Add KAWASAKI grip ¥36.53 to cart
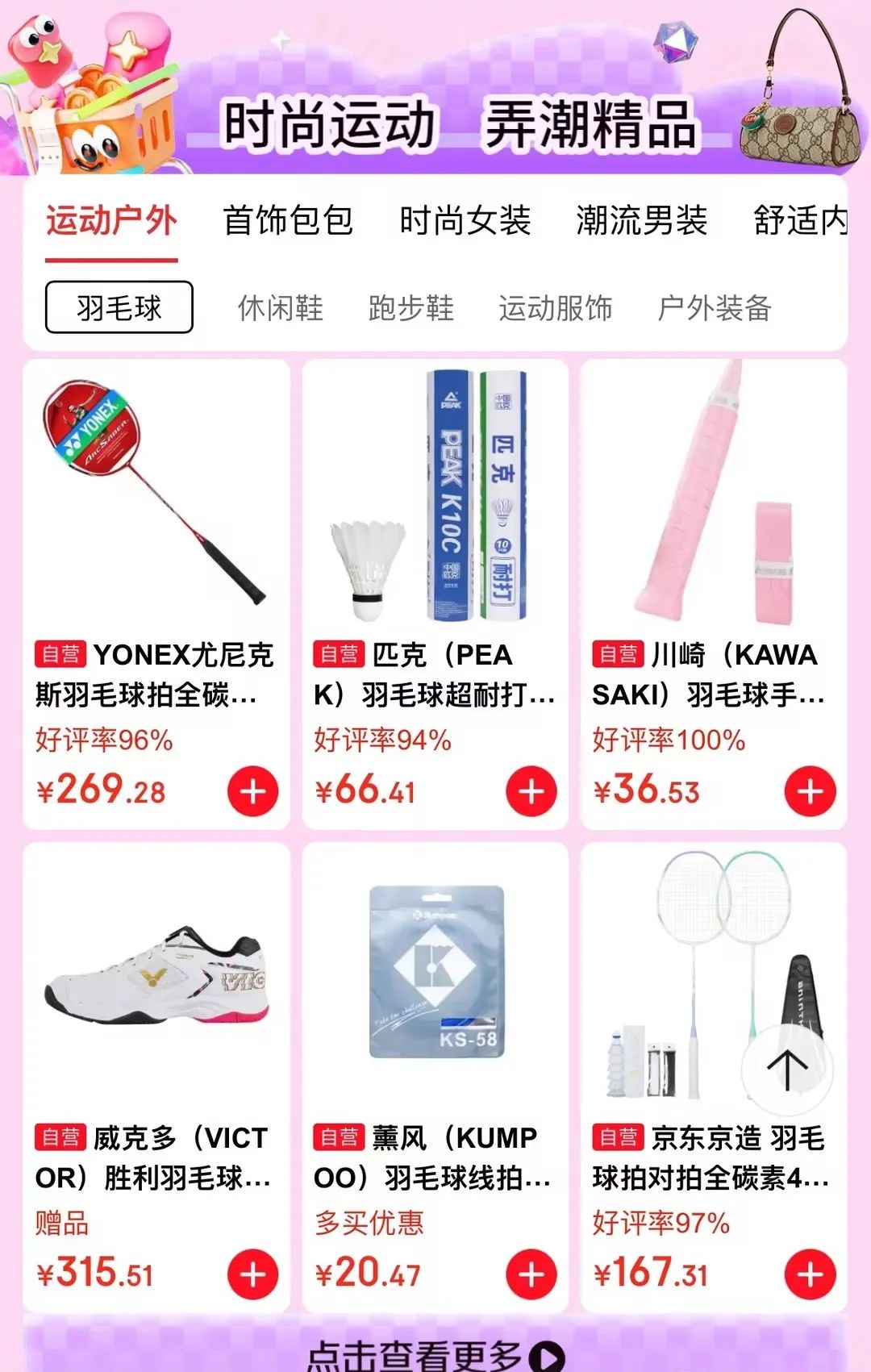The image size is (871, 1372). [x=810, y=791]
